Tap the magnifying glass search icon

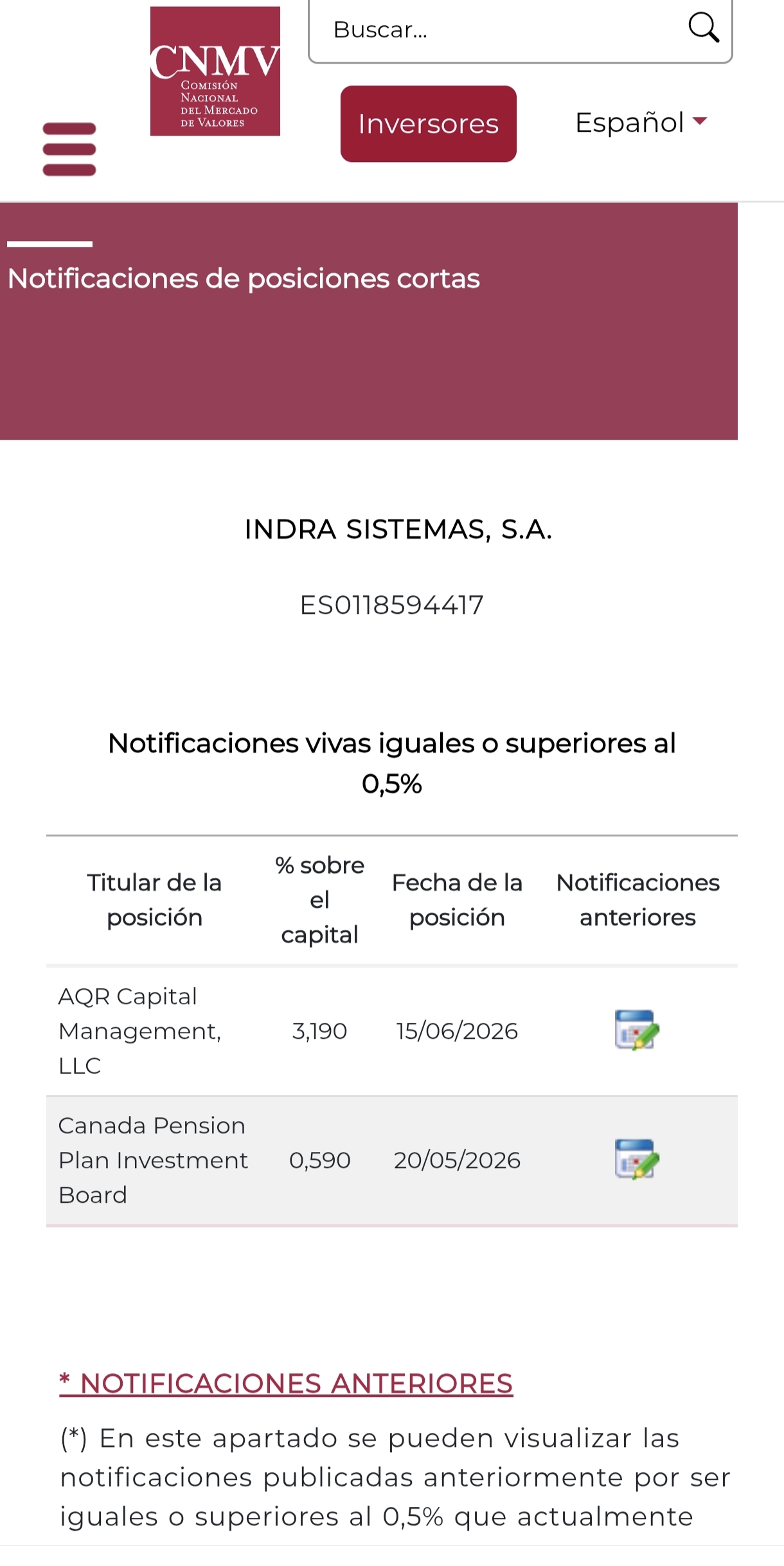[704, 28]
